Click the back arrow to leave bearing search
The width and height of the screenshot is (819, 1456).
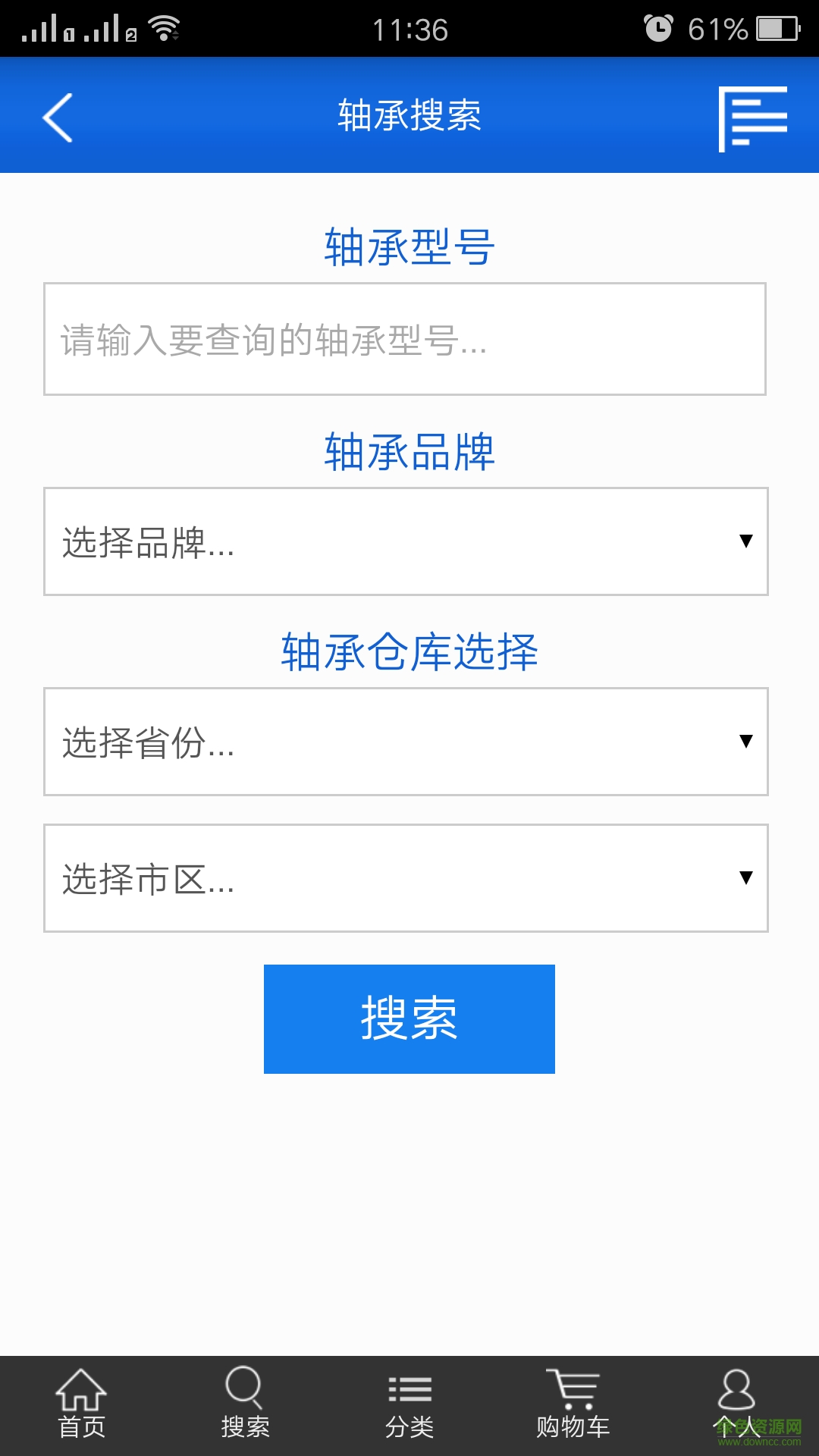coord(57,118)
